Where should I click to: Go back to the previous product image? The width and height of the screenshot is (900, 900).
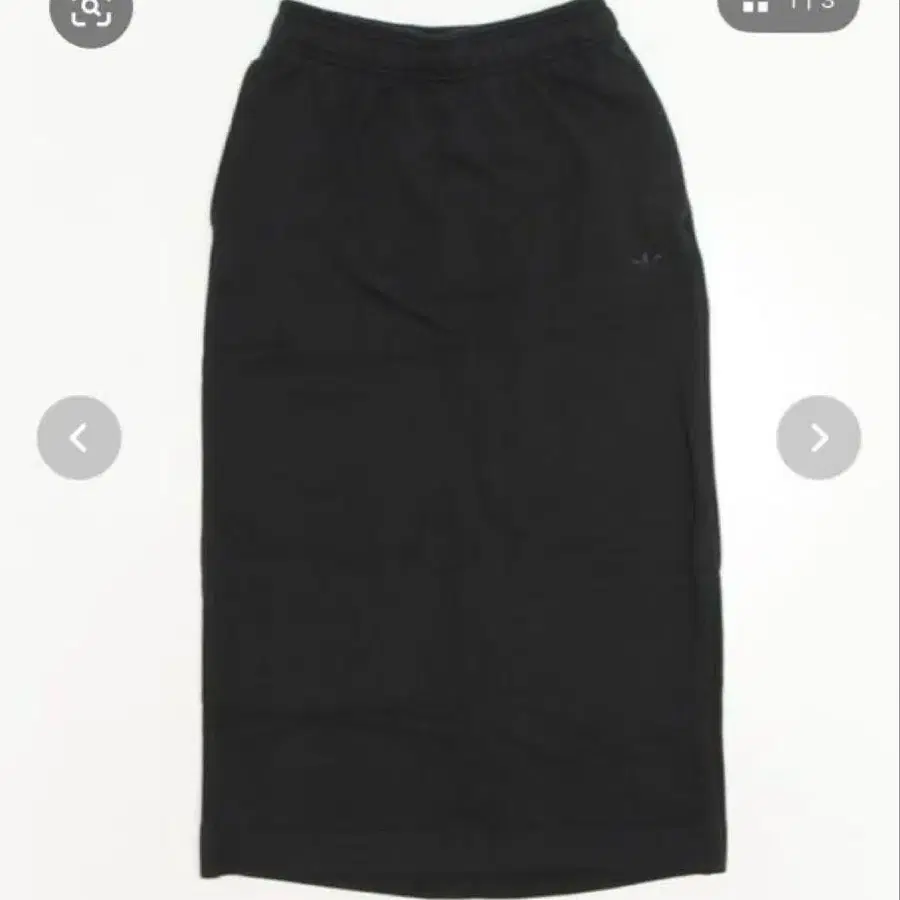coord(79,437)
